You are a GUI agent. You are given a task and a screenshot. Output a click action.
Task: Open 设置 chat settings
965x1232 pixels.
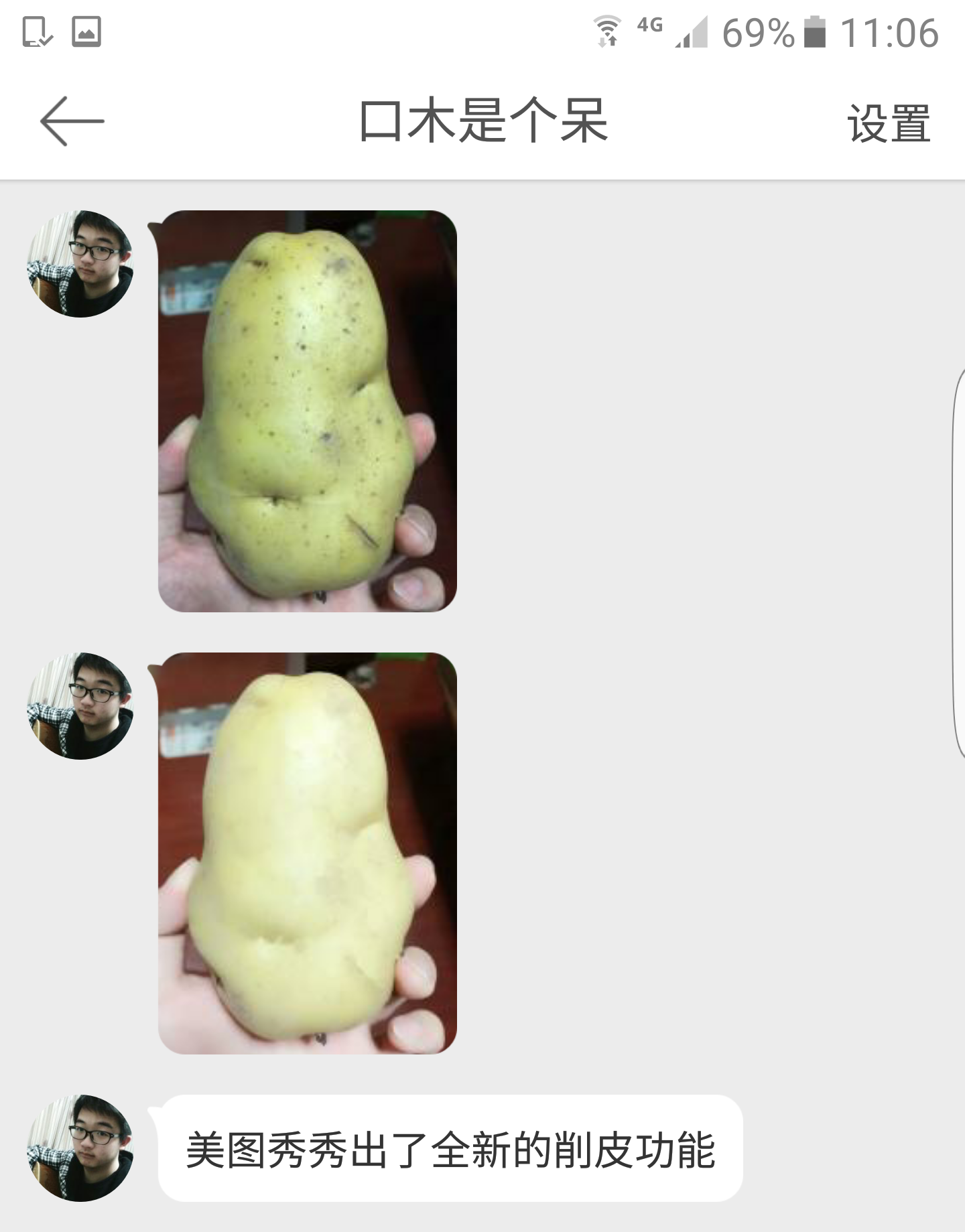pos(889,124)
